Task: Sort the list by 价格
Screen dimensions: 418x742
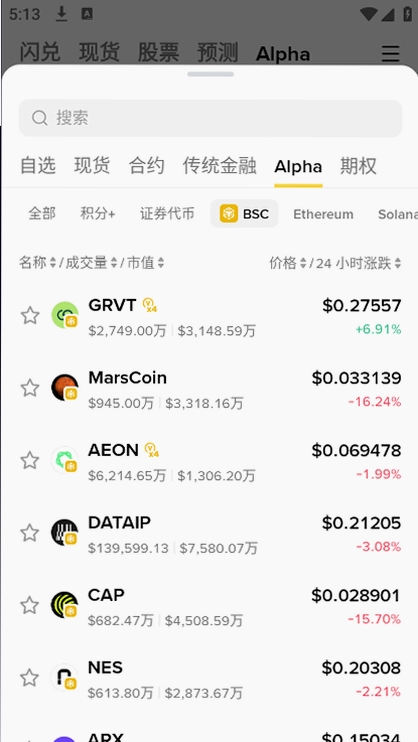Action: pos(288,263)
